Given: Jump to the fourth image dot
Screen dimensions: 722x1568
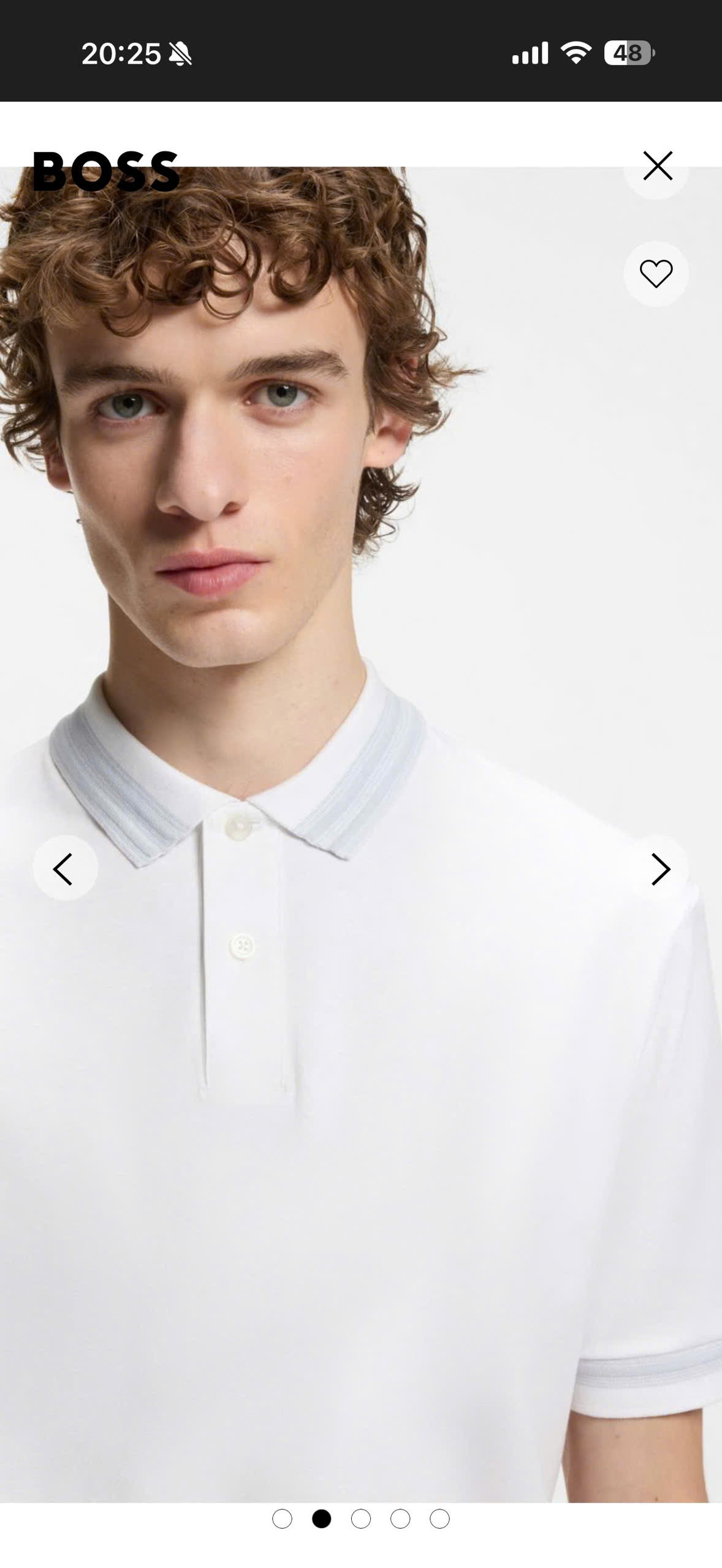Looking at the screenshot, I should [x=400, y=1518].
